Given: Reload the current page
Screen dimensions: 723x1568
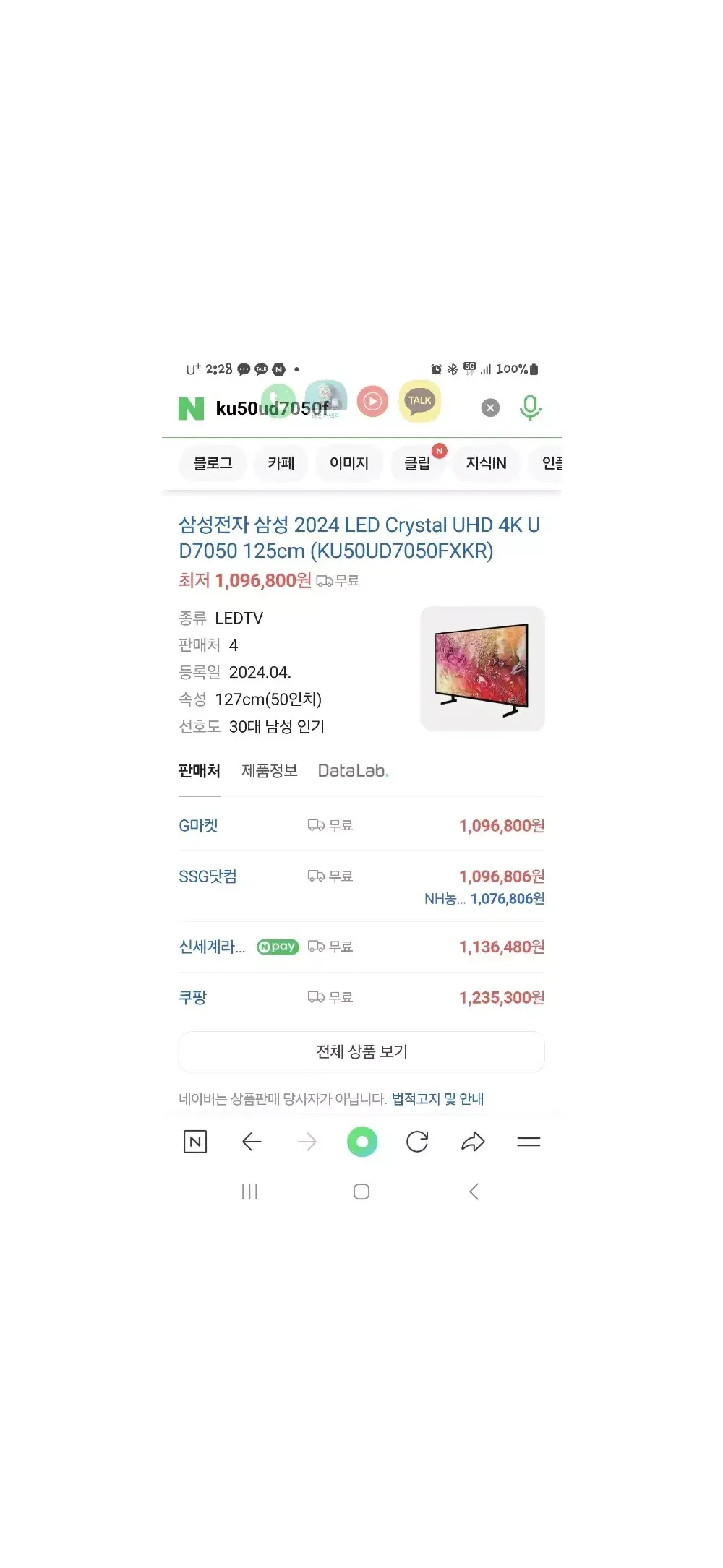Looking at the screenshot, I should coord(417,1142).
